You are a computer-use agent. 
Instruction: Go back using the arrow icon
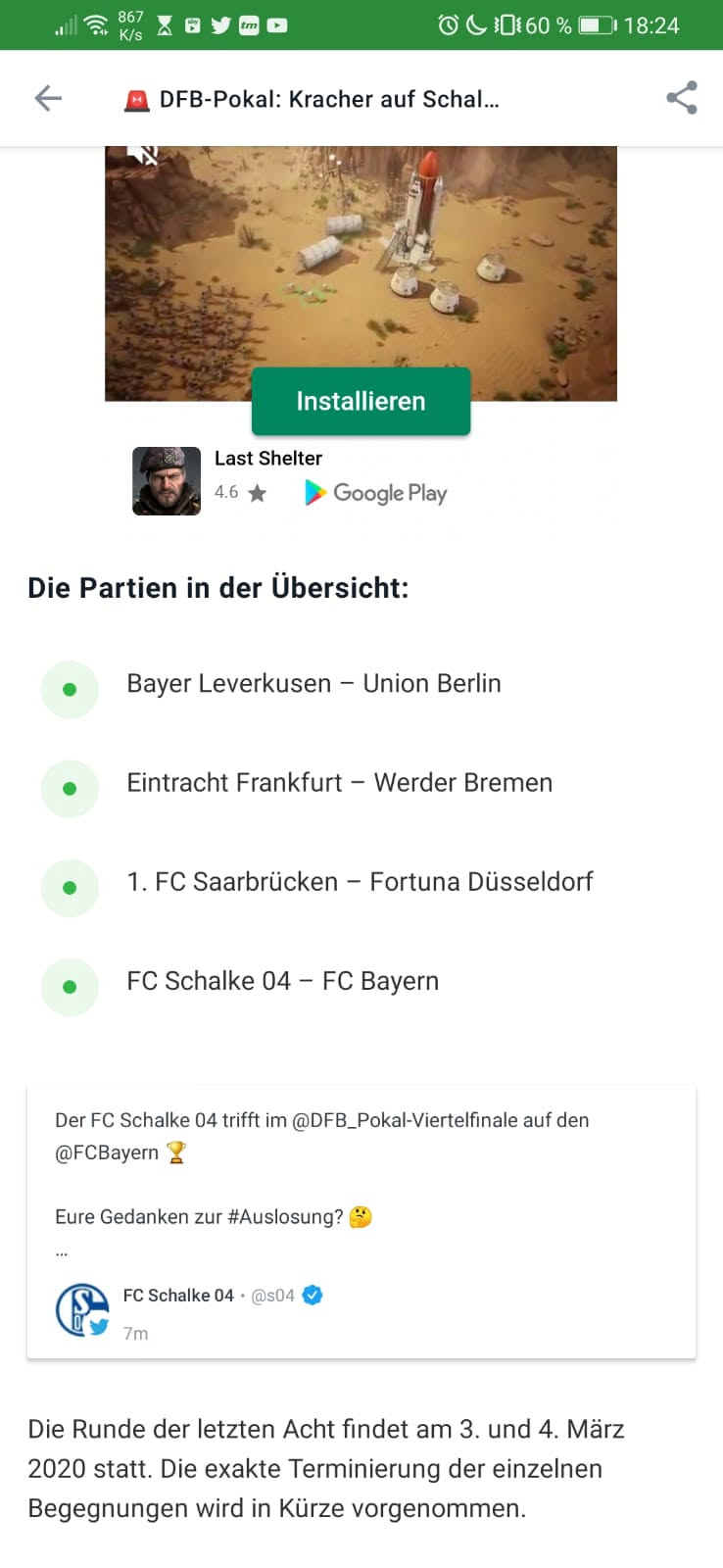48,98
